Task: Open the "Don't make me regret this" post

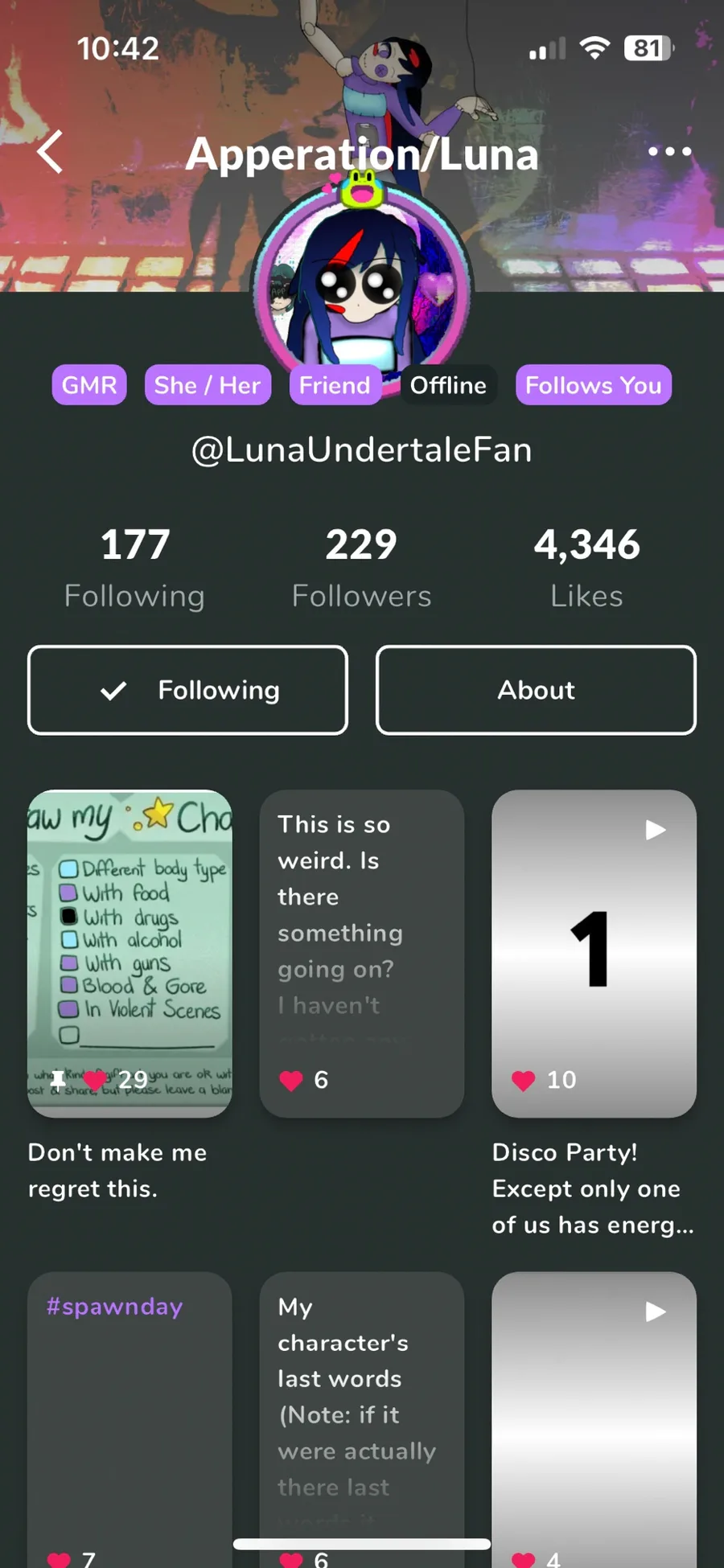Action: 130,954
